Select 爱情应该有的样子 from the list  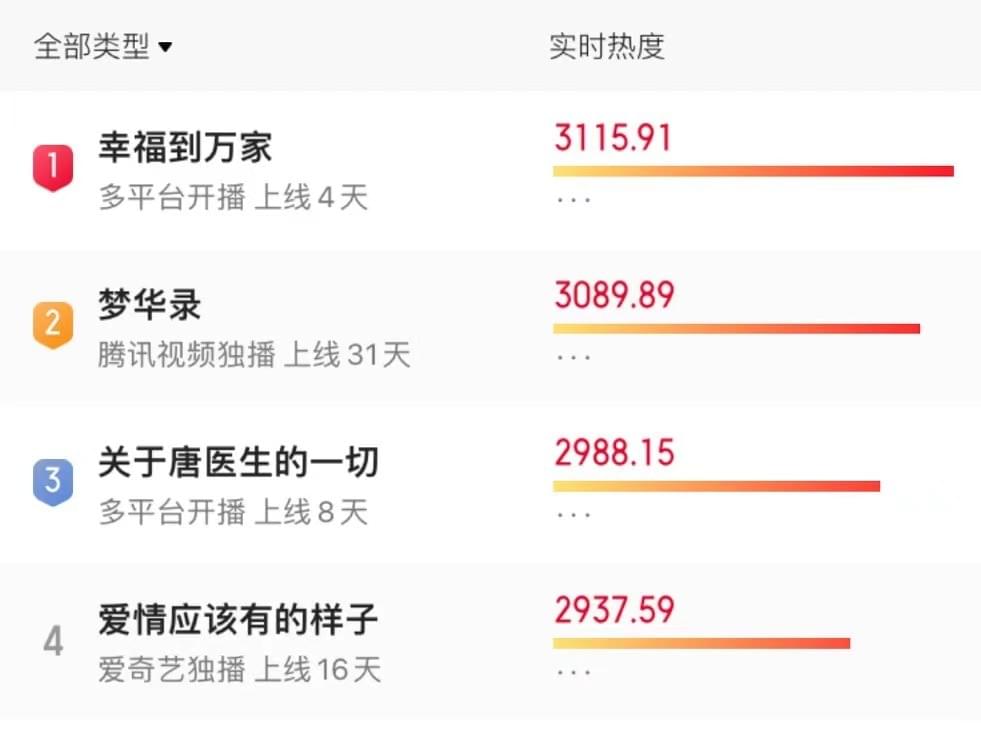238,620
